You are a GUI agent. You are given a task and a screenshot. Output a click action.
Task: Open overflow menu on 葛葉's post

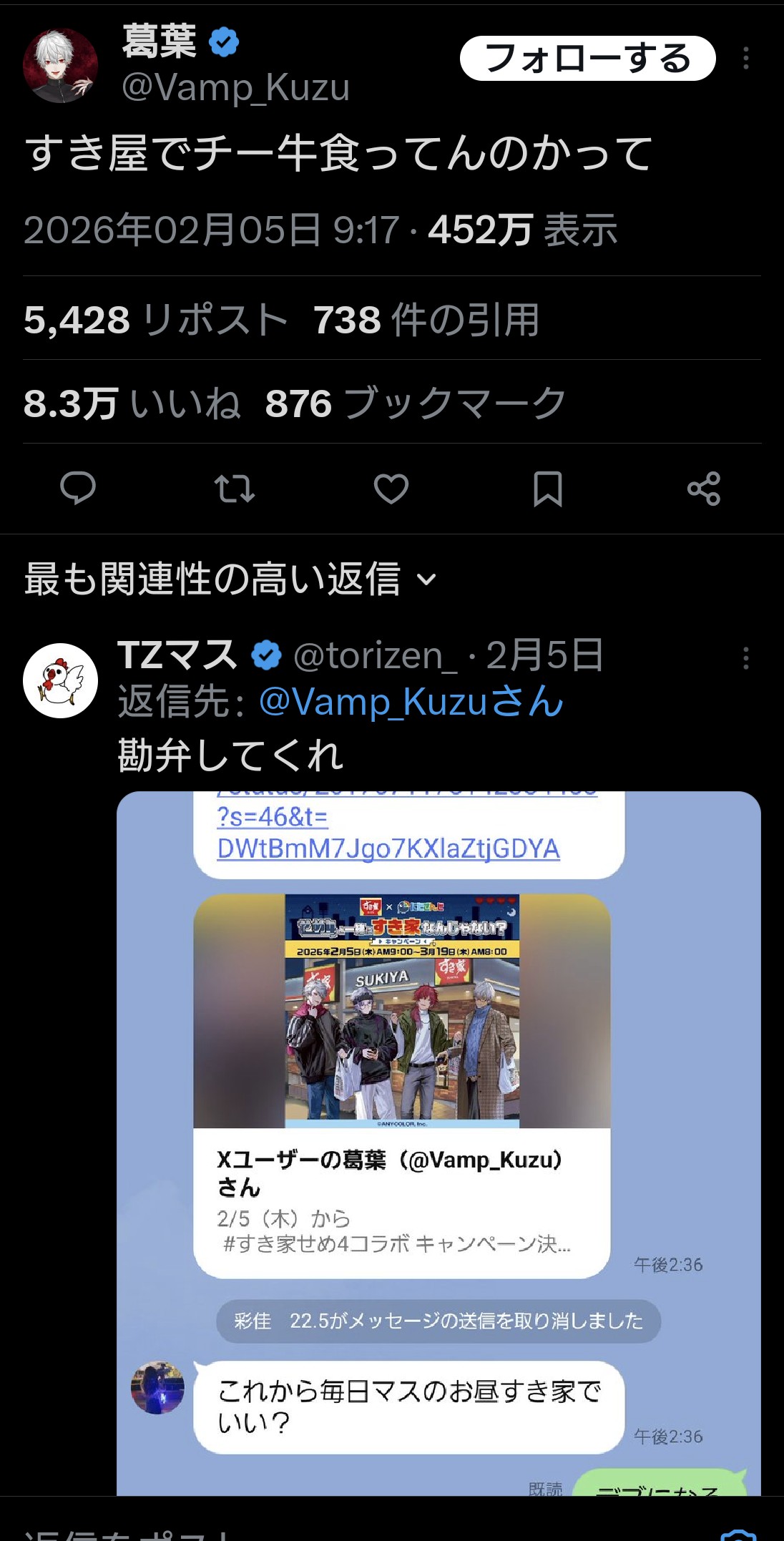[745, 59]
